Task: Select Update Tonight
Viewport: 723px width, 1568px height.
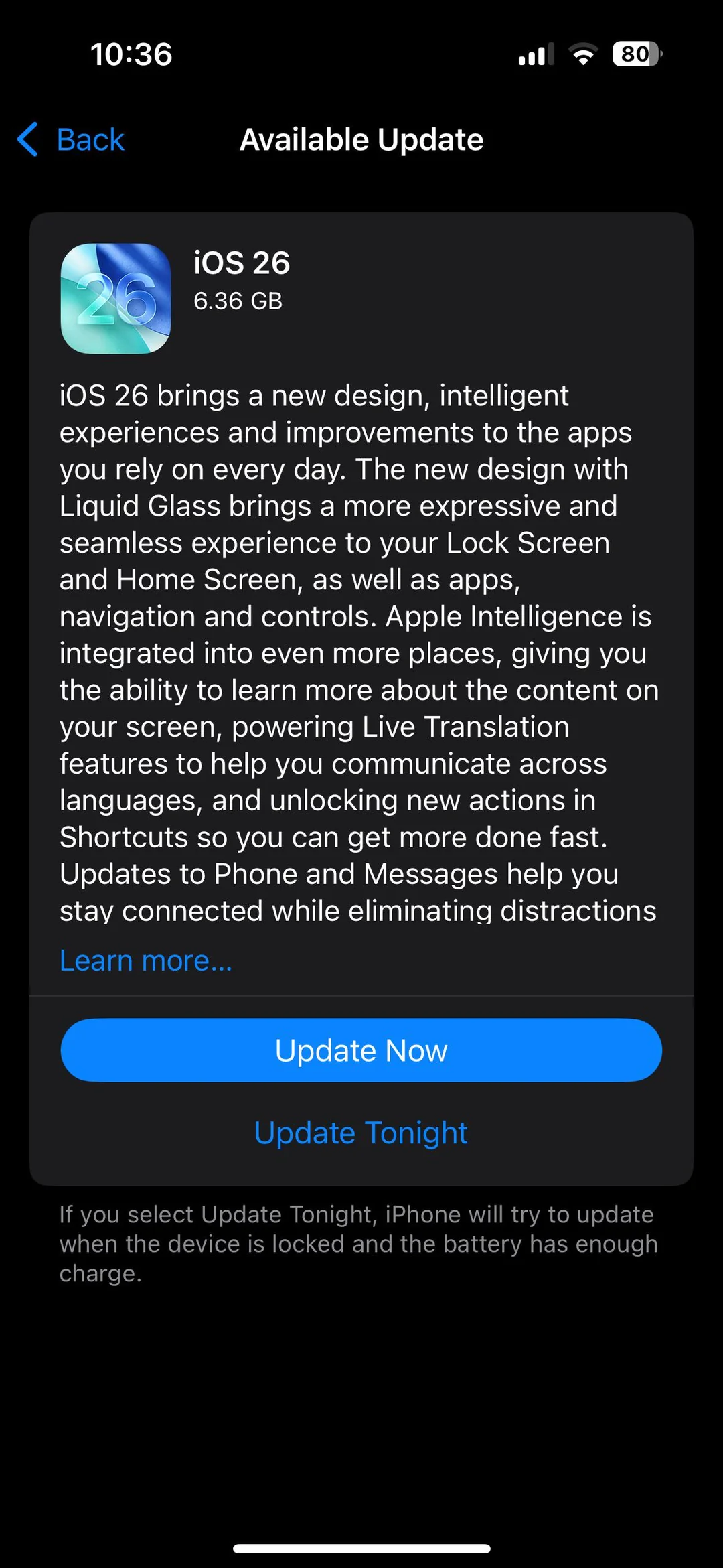Action: pyautogui.click(x=361, y=1133)
